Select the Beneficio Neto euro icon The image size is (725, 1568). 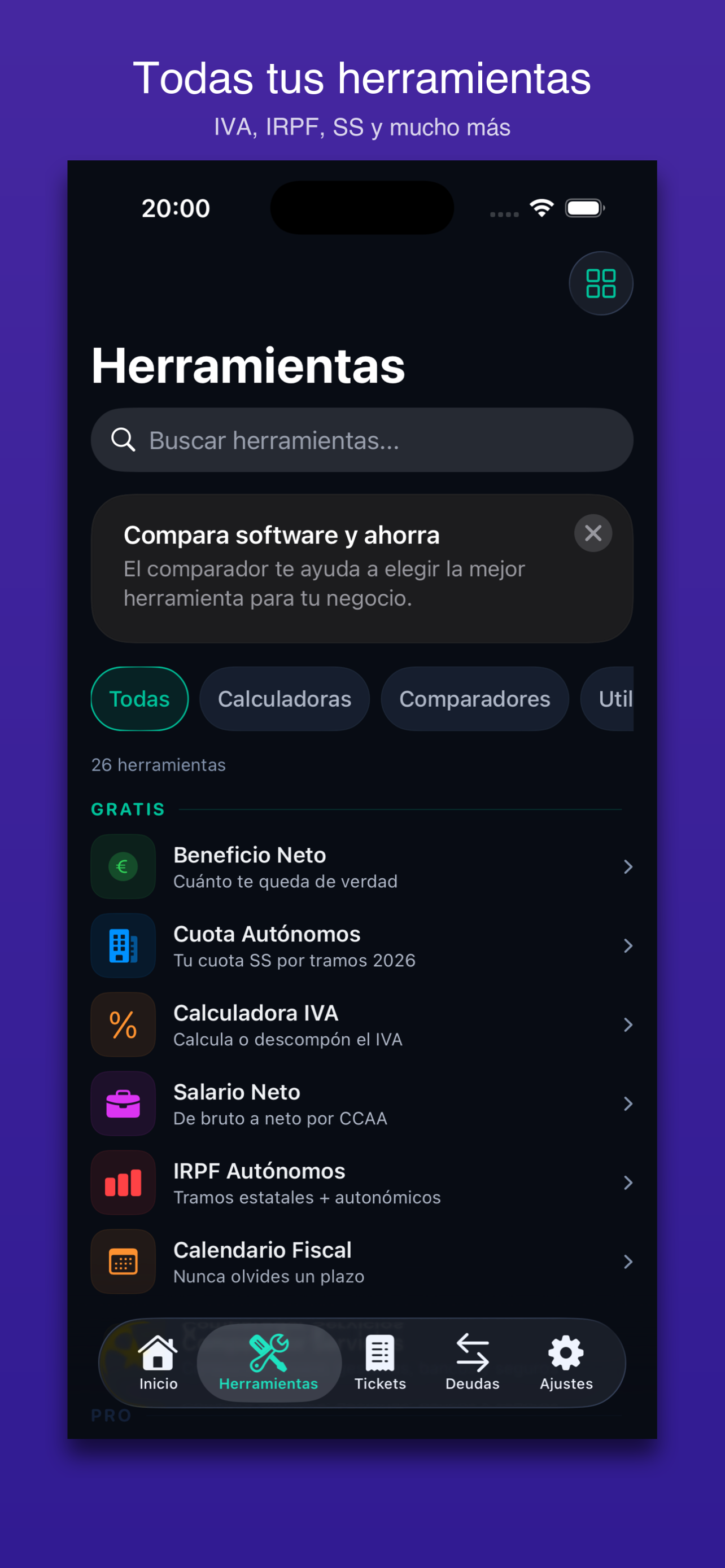click(x=123, y=866)
